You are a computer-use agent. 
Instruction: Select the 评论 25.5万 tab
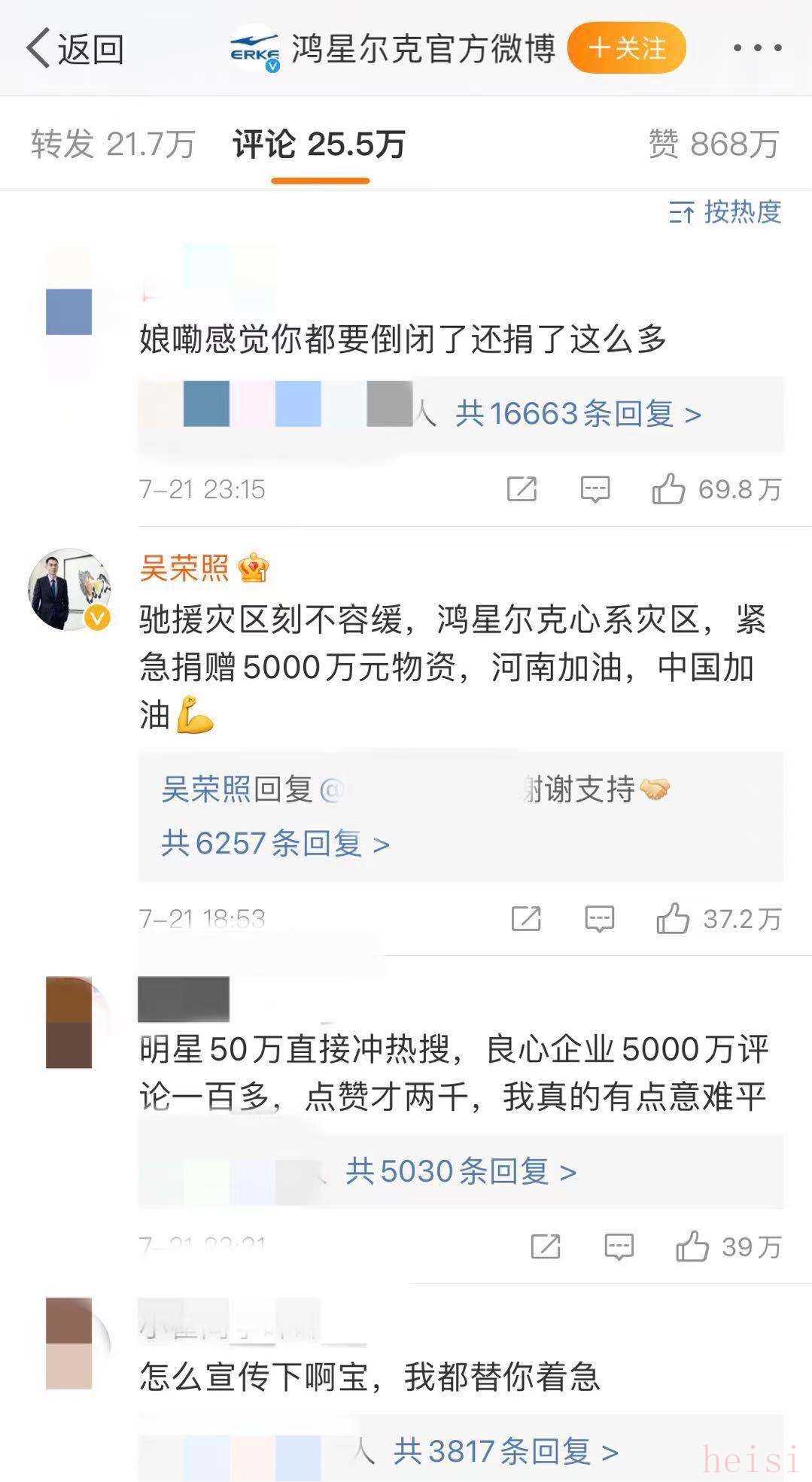coord(319,144)
